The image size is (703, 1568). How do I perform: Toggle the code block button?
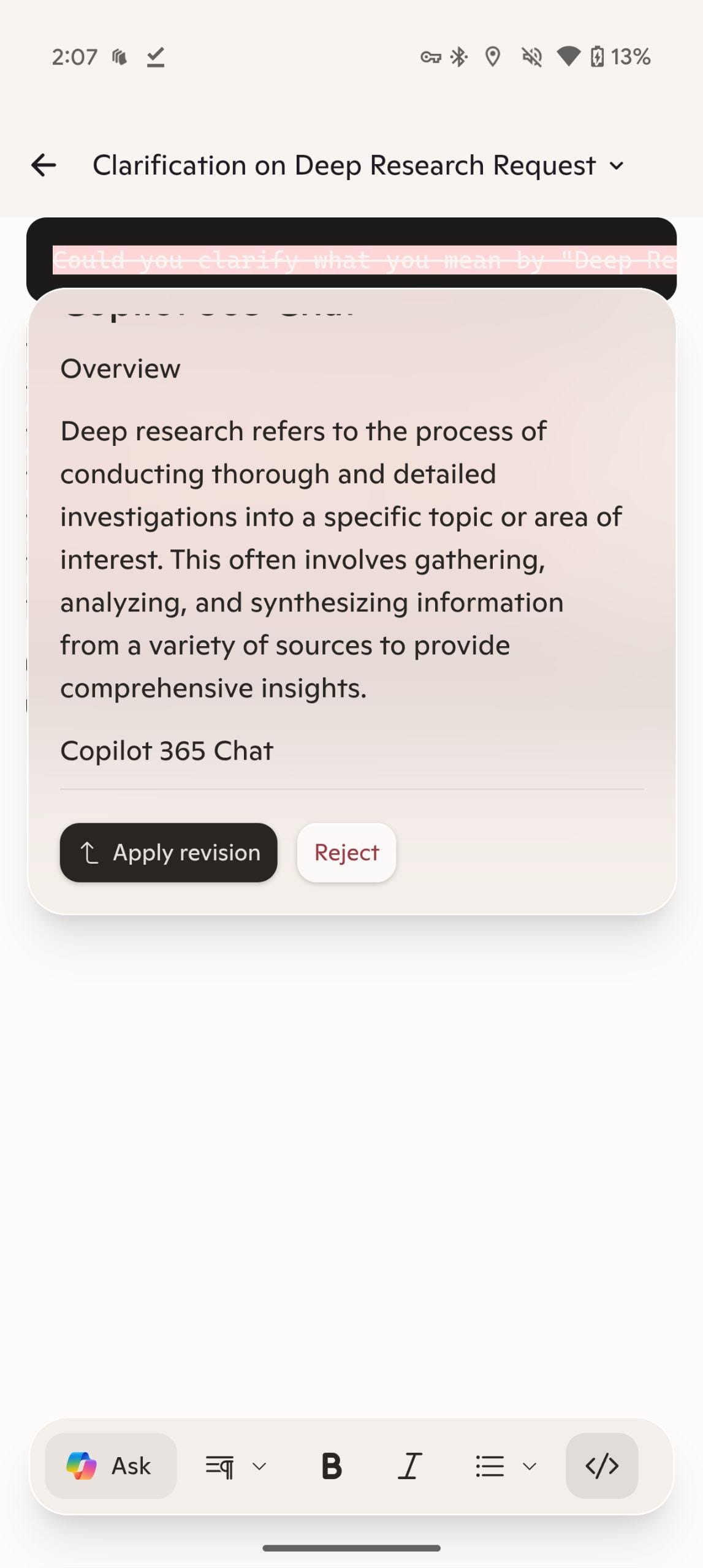(602, 1466)
